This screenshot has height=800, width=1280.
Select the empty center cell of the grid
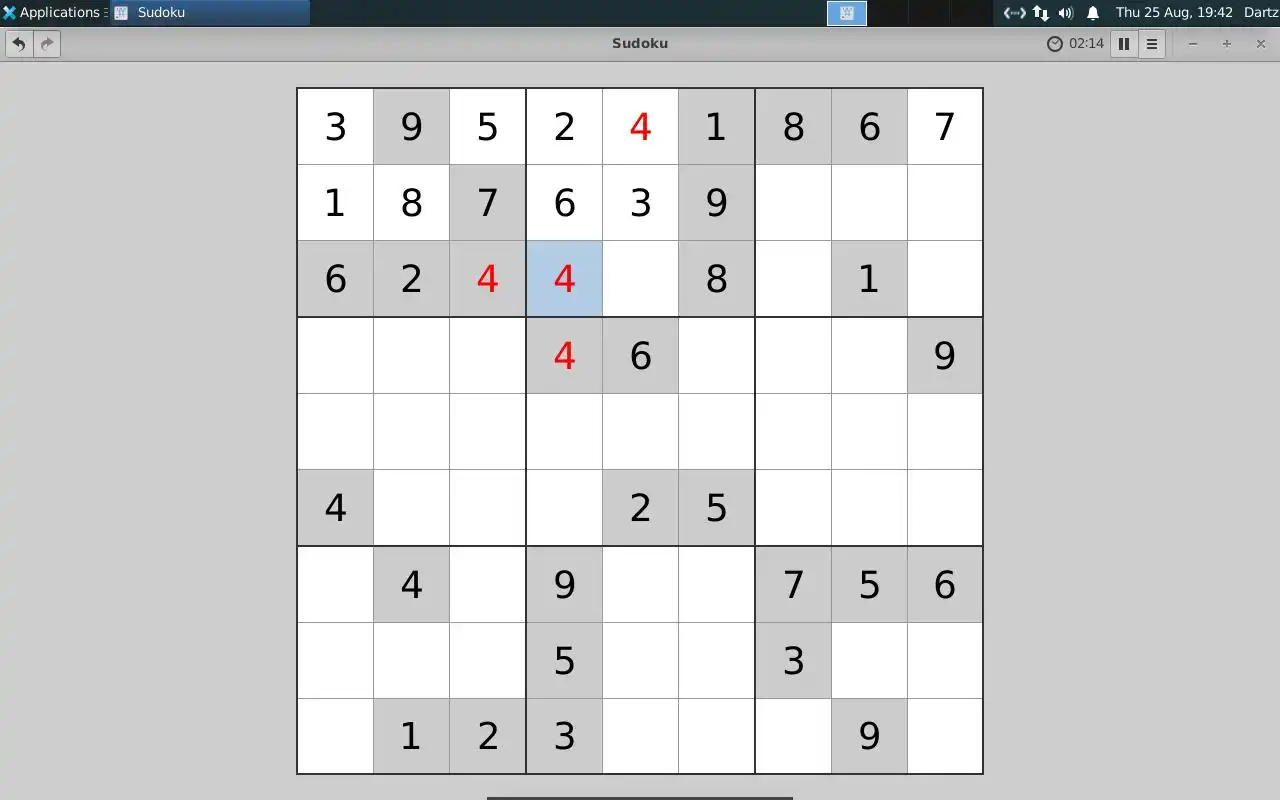(x=640, y=431)
